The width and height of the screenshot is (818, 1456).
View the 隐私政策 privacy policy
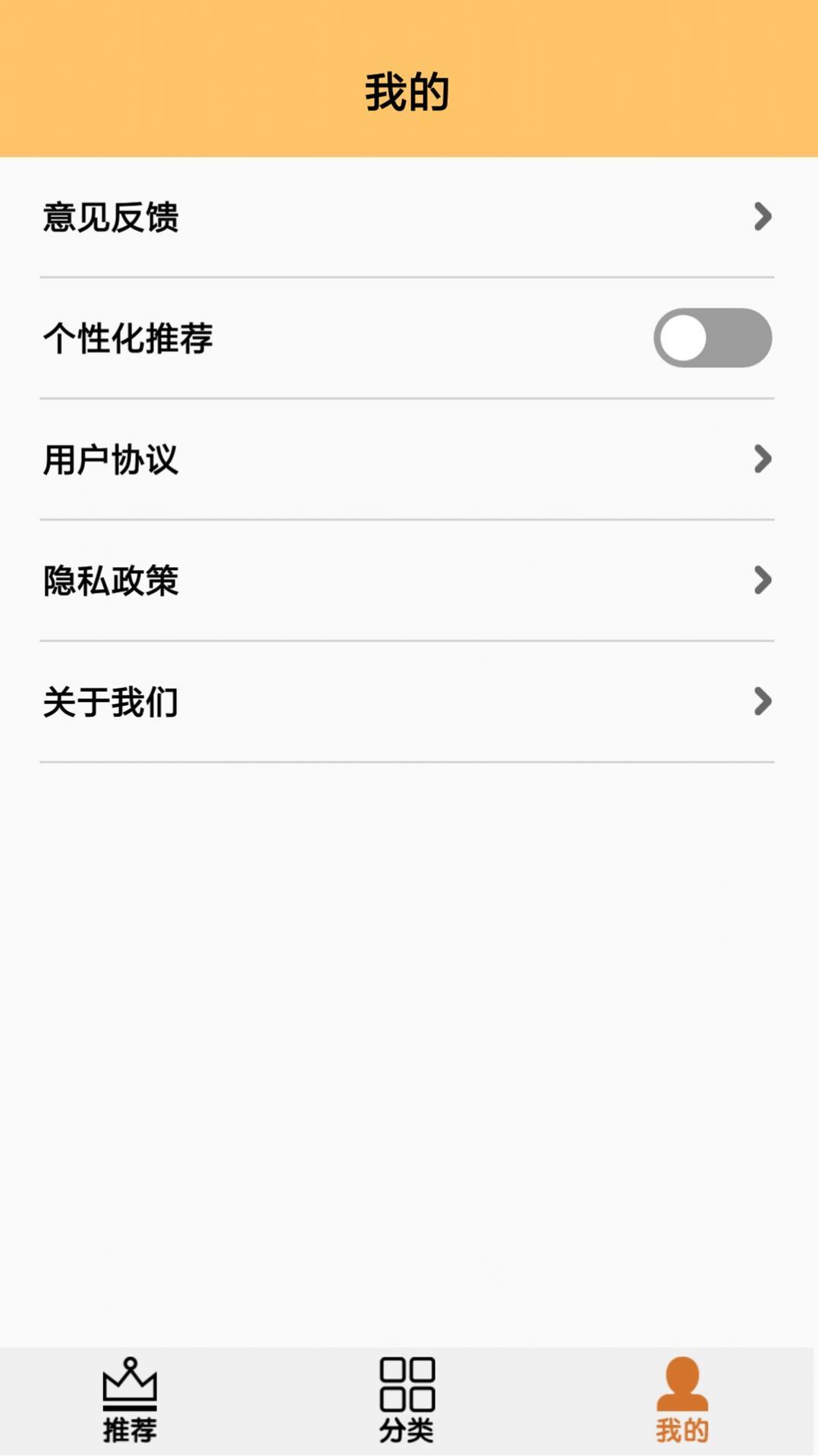[x=112, y=581]
